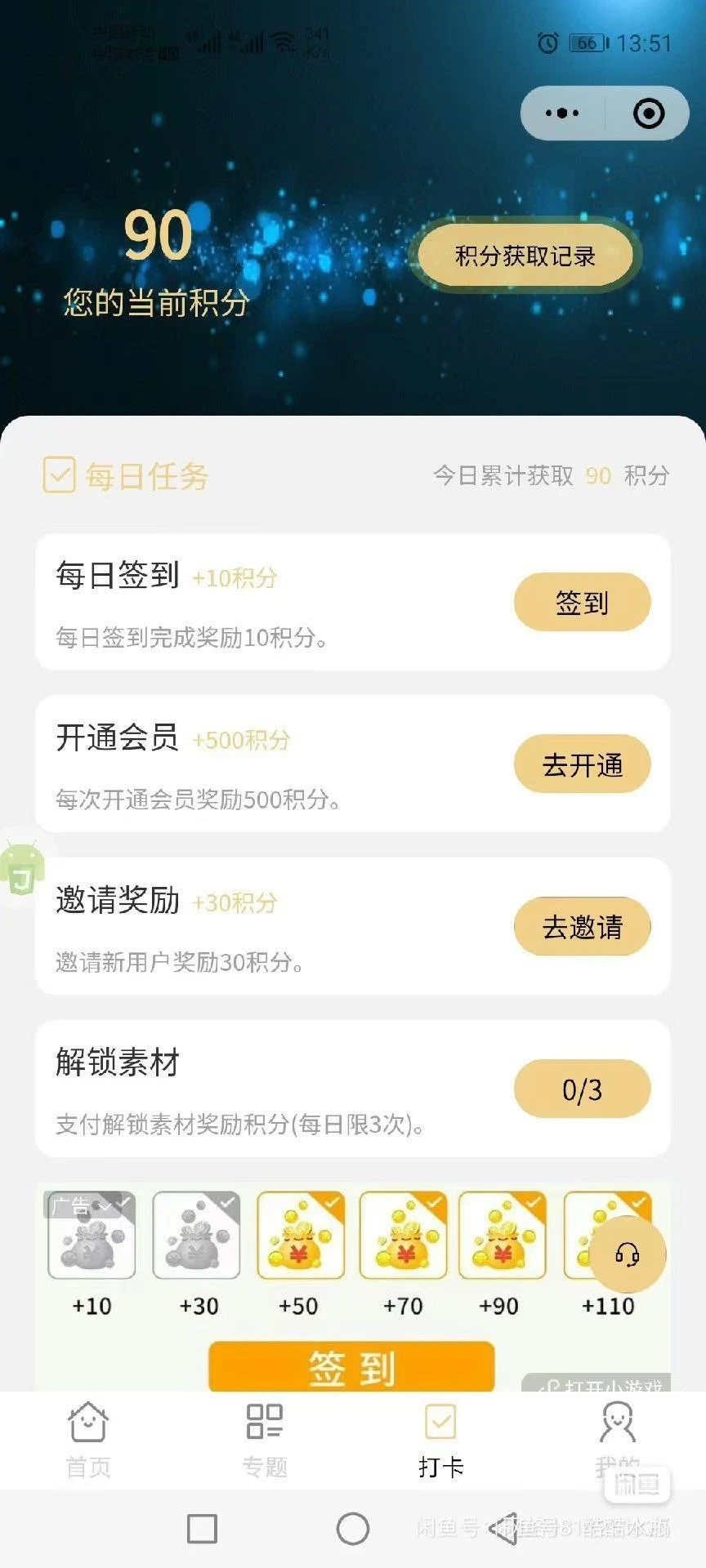Tap the checkmark on the +50 reward bag

[330, 1204]
